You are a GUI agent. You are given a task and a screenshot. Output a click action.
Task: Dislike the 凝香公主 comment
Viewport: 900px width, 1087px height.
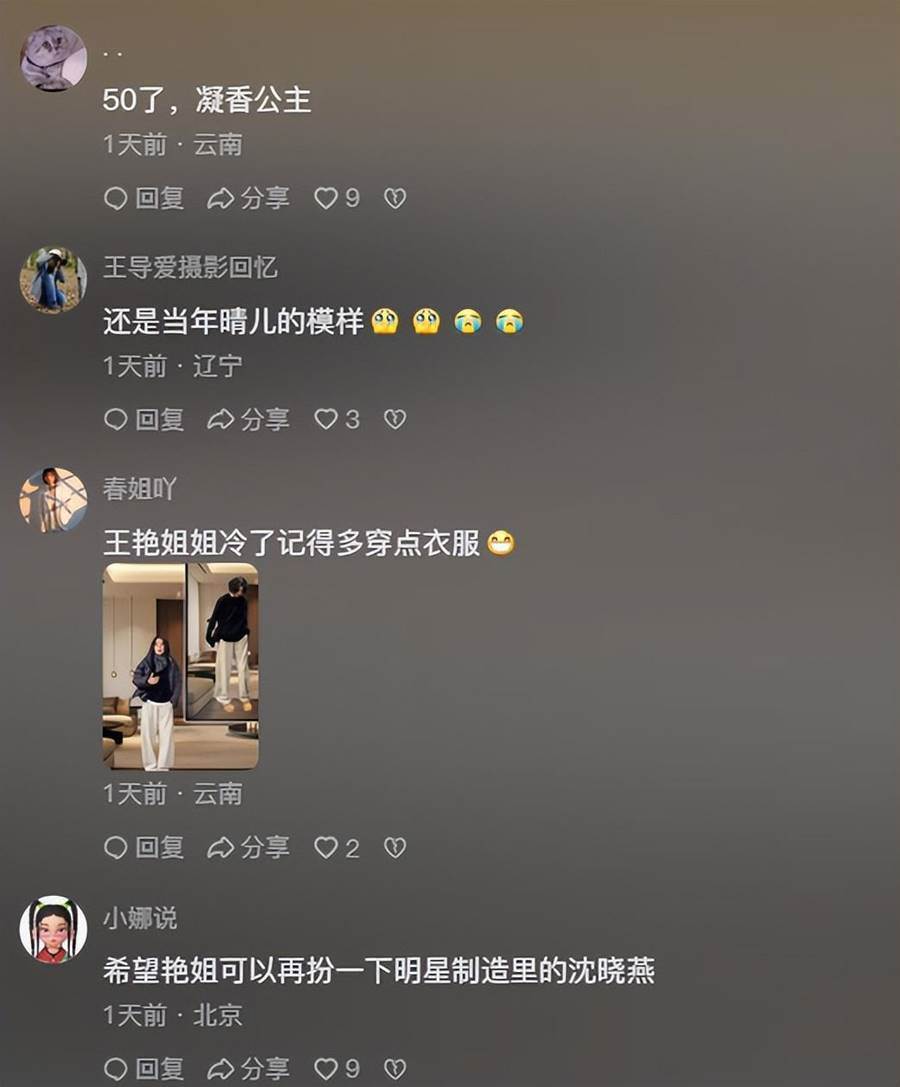coord(395,198)
